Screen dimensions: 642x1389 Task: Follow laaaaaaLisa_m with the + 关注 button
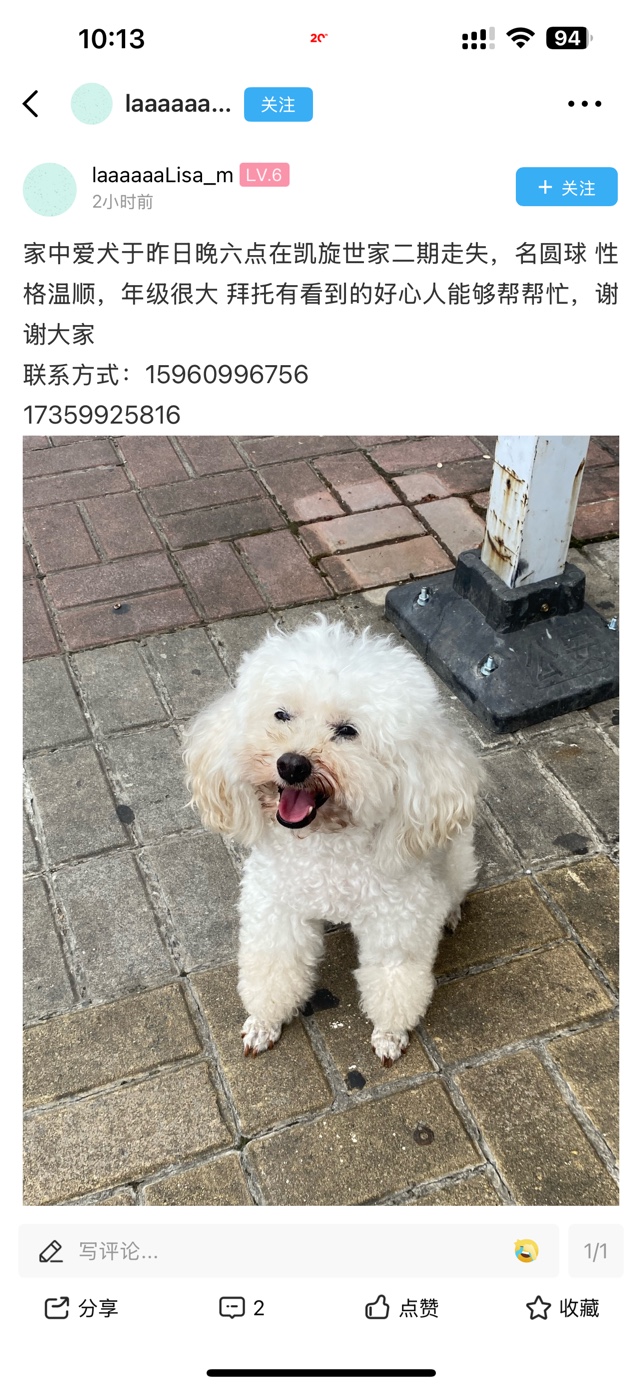566,187
